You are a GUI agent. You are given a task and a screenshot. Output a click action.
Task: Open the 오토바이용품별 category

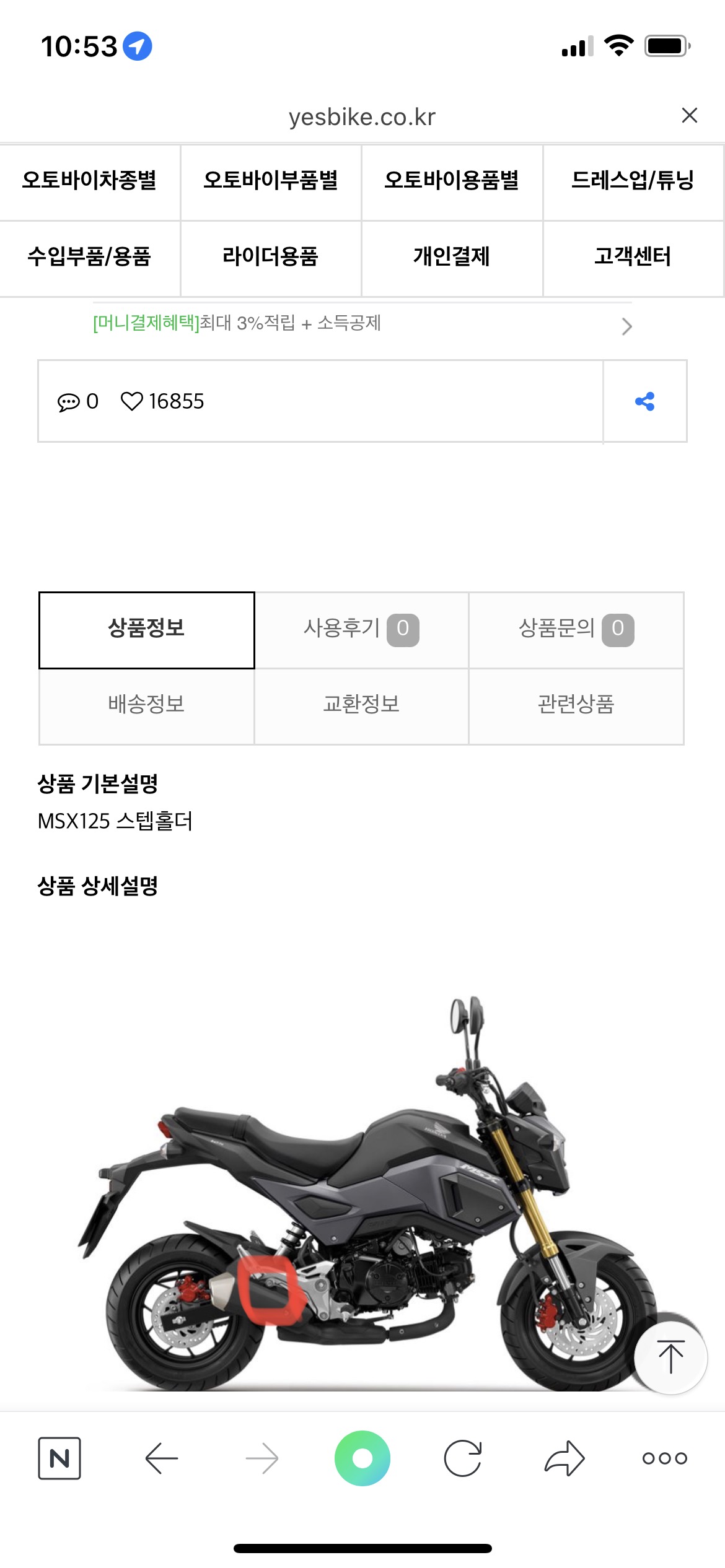(452, 182)
